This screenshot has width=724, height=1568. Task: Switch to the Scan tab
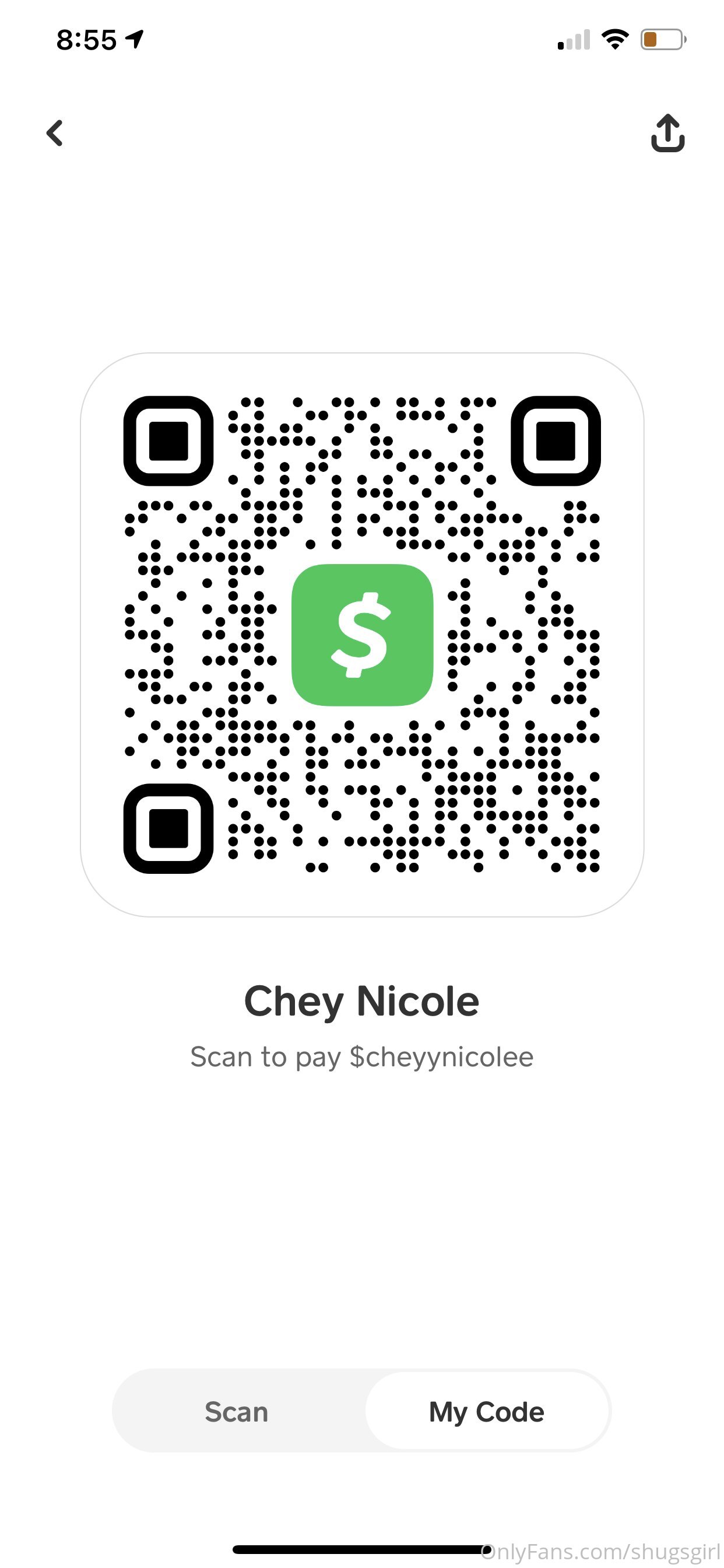(237, 1412)
